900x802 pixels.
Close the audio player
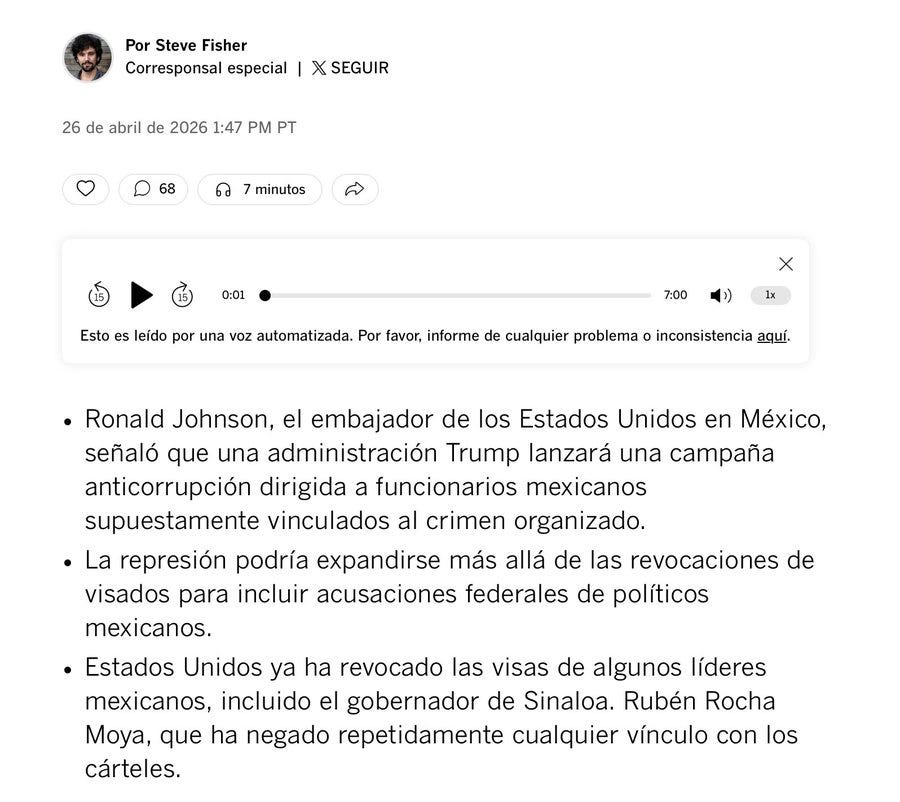coord(786,264)
